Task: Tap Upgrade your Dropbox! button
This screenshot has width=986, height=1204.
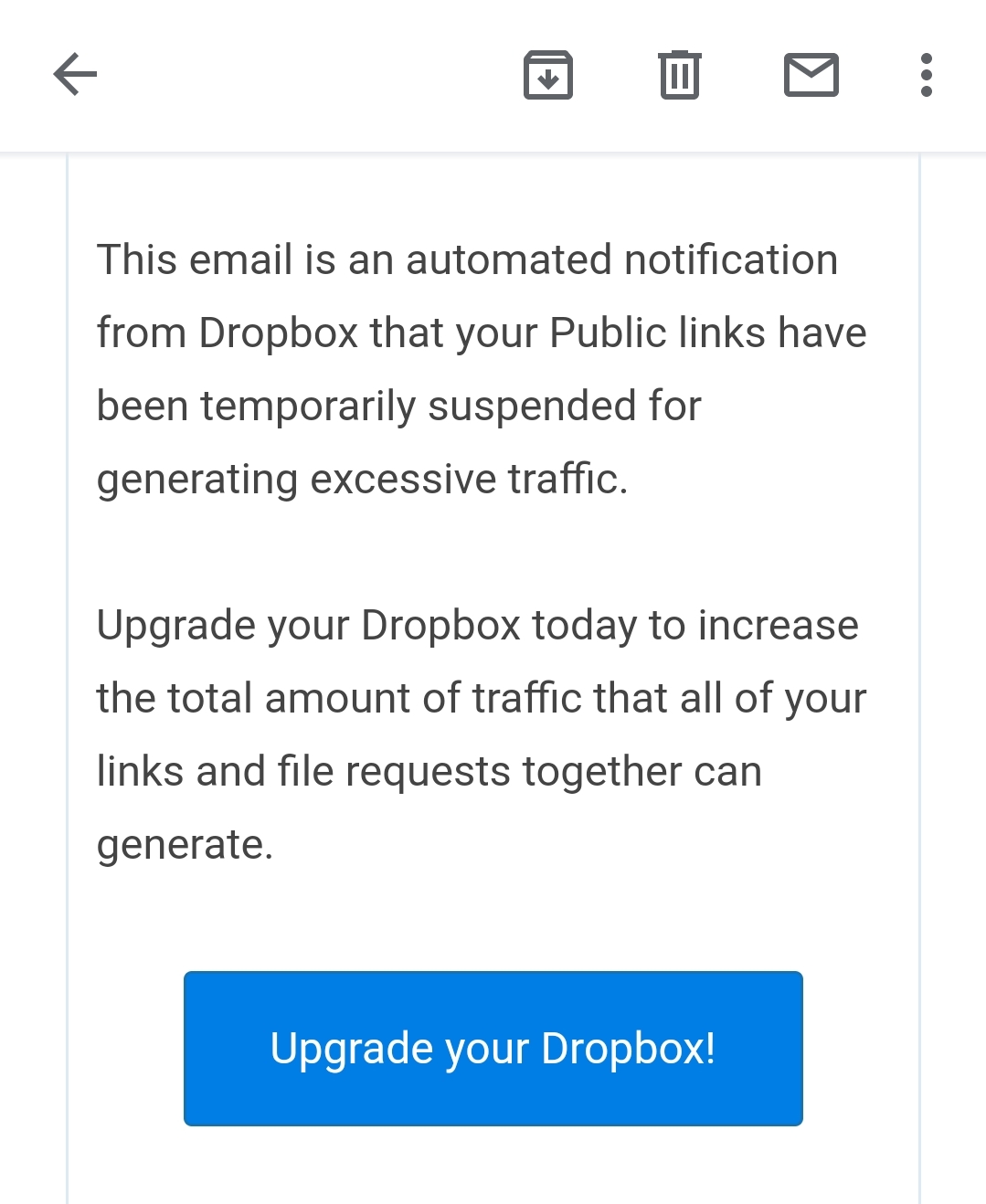Action: click(x=493, y=1048)
